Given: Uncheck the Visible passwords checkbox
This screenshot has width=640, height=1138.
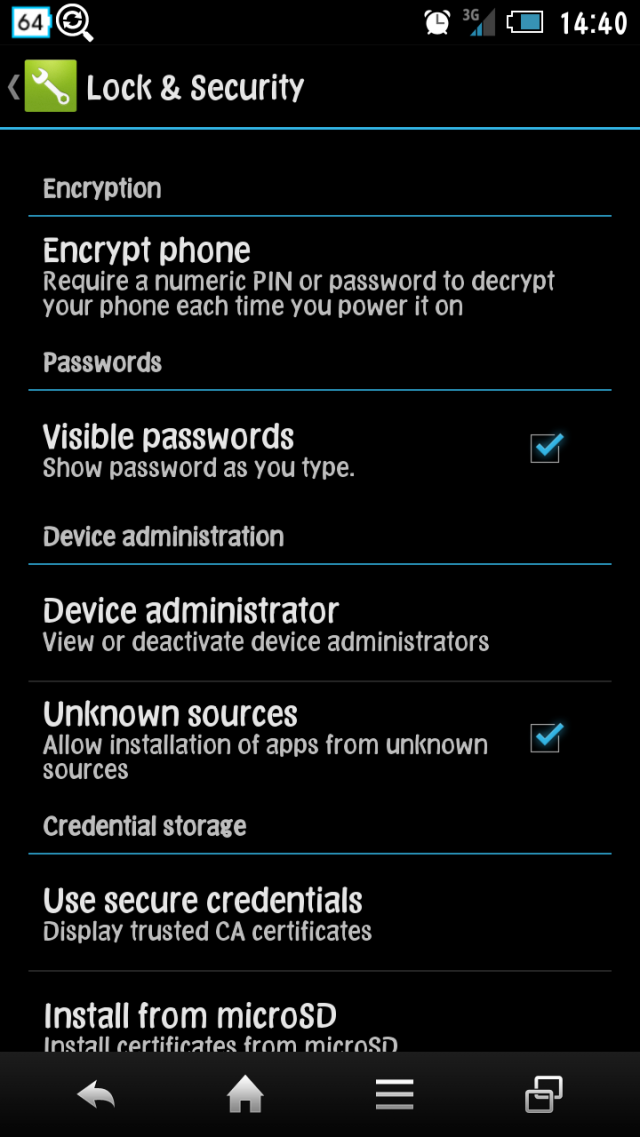Looking at the screenshot, I should tap(546, 448).
